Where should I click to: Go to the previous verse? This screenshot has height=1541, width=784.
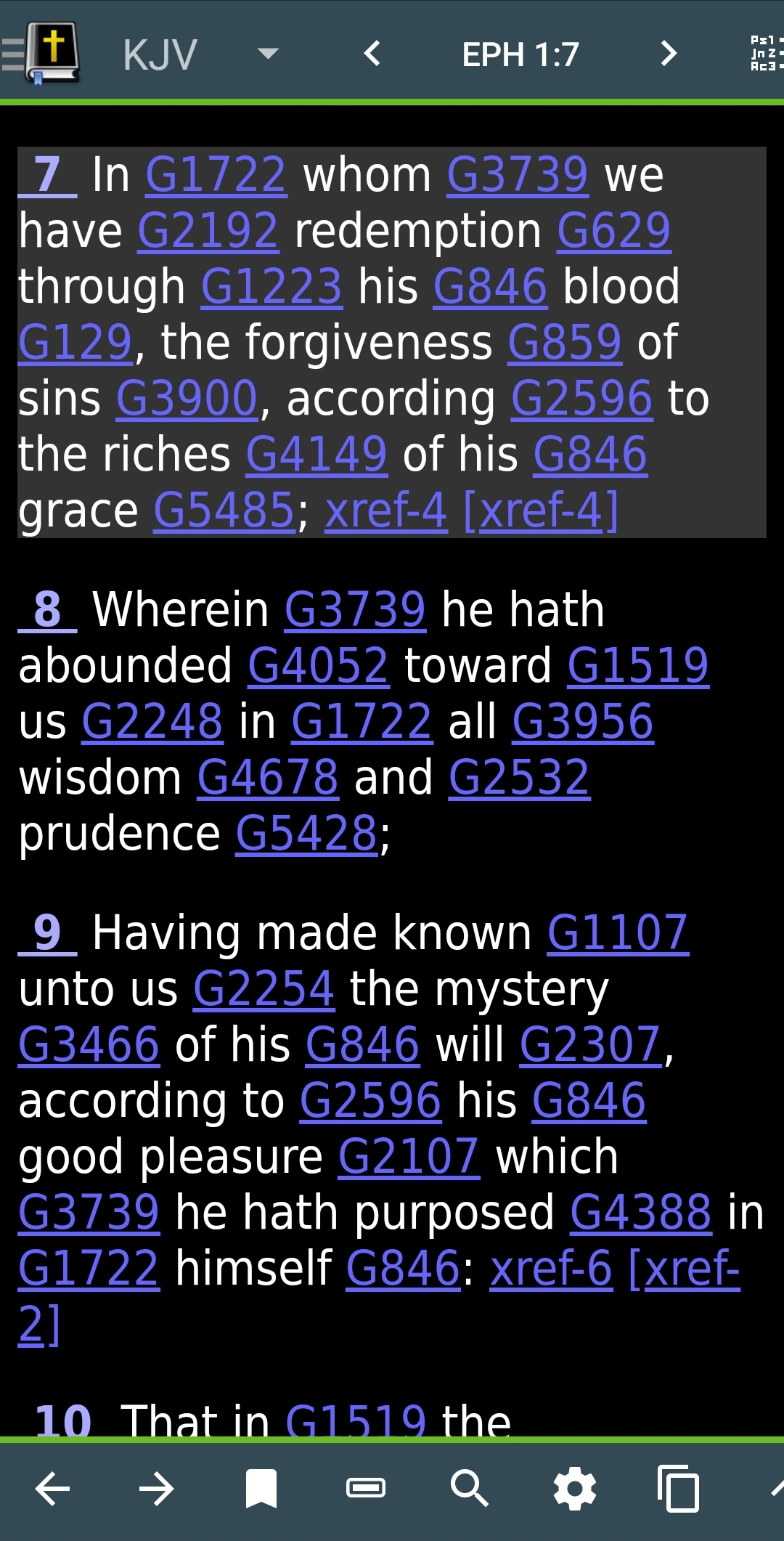(x=372, y=54)
